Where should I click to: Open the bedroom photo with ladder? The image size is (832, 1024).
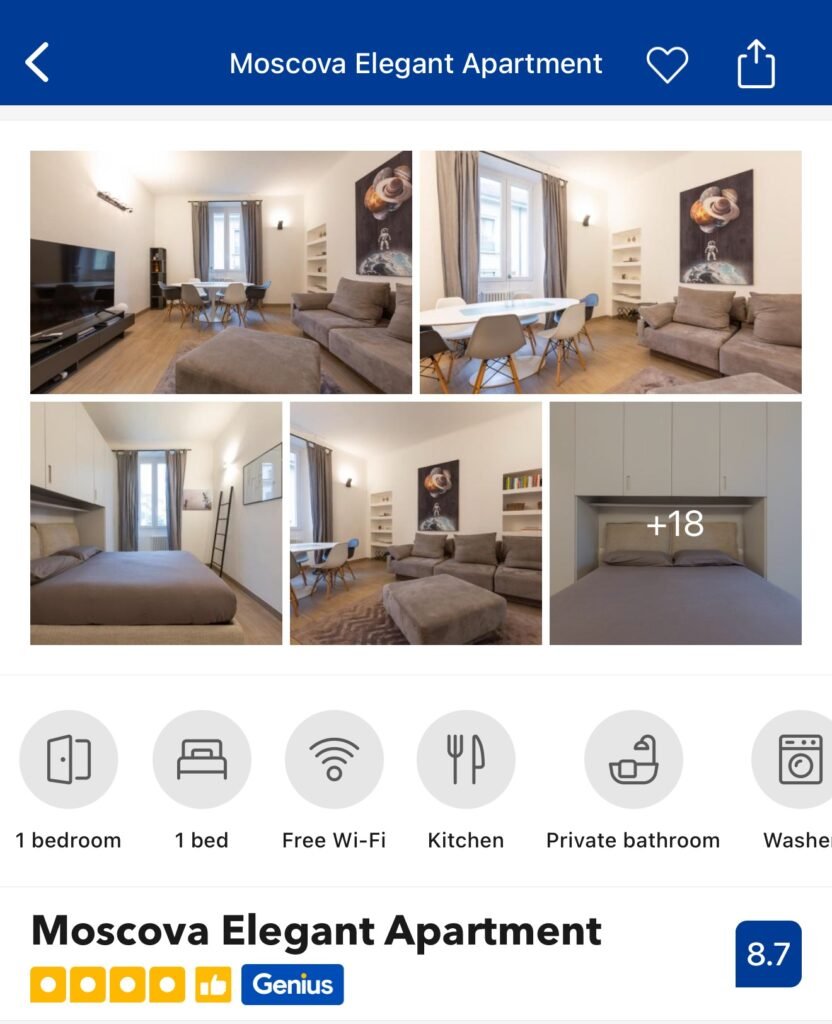(x=156, y=523)
